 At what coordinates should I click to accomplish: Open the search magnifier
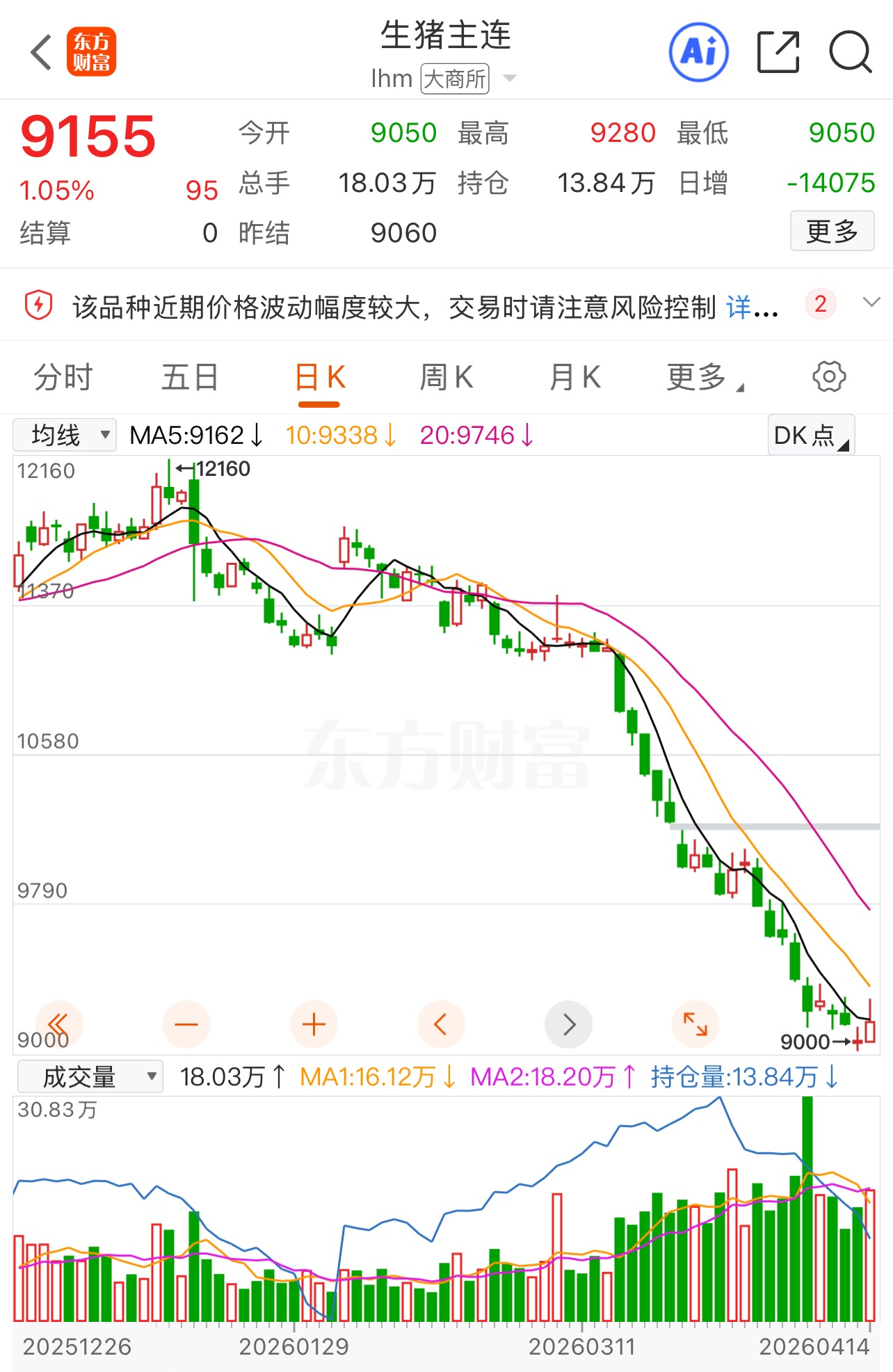click(850, 53)
